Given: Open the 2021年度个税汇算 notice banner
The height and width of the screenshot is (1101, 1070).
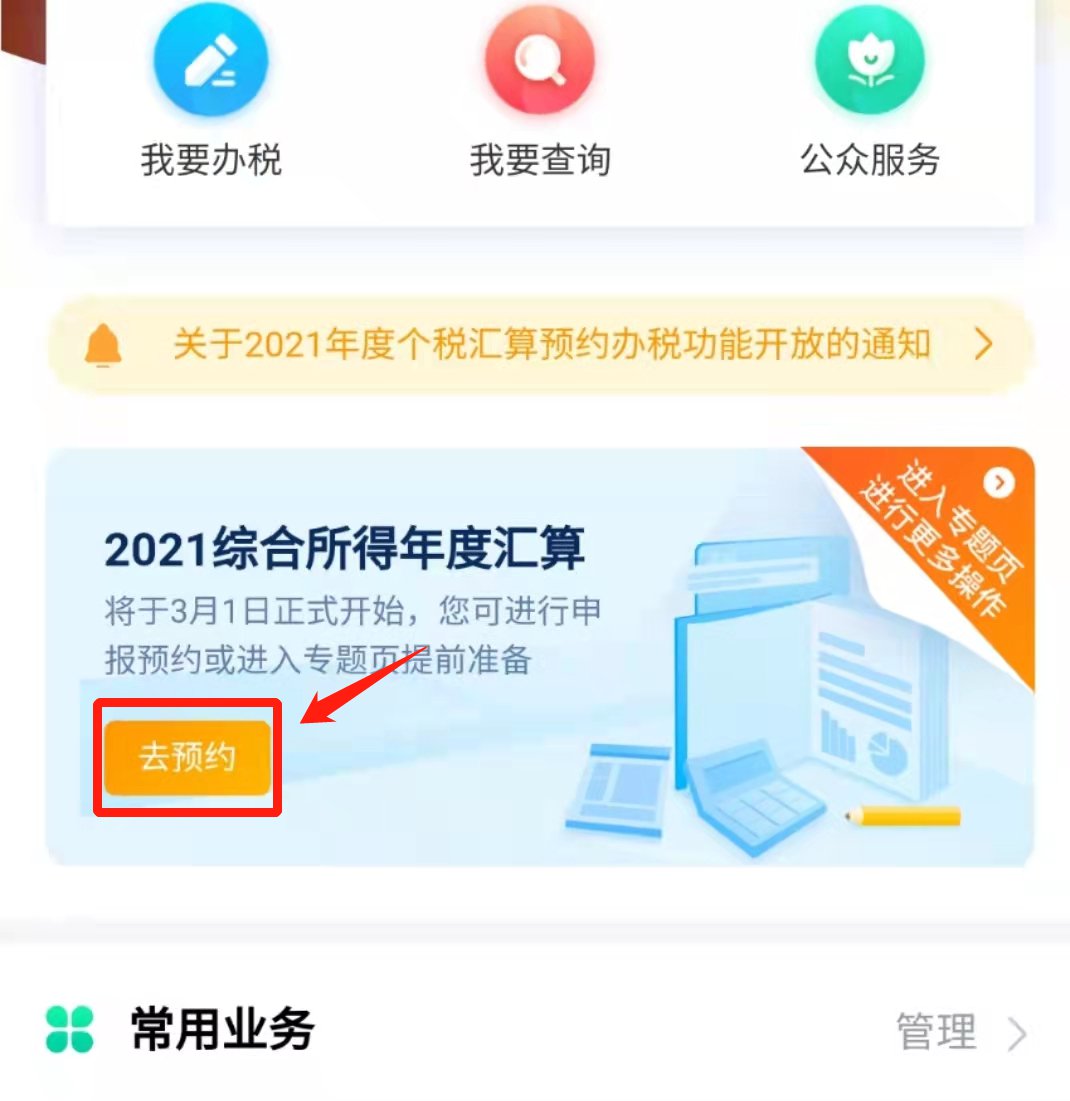Looking at the screenshot, I should coord(540,346).
